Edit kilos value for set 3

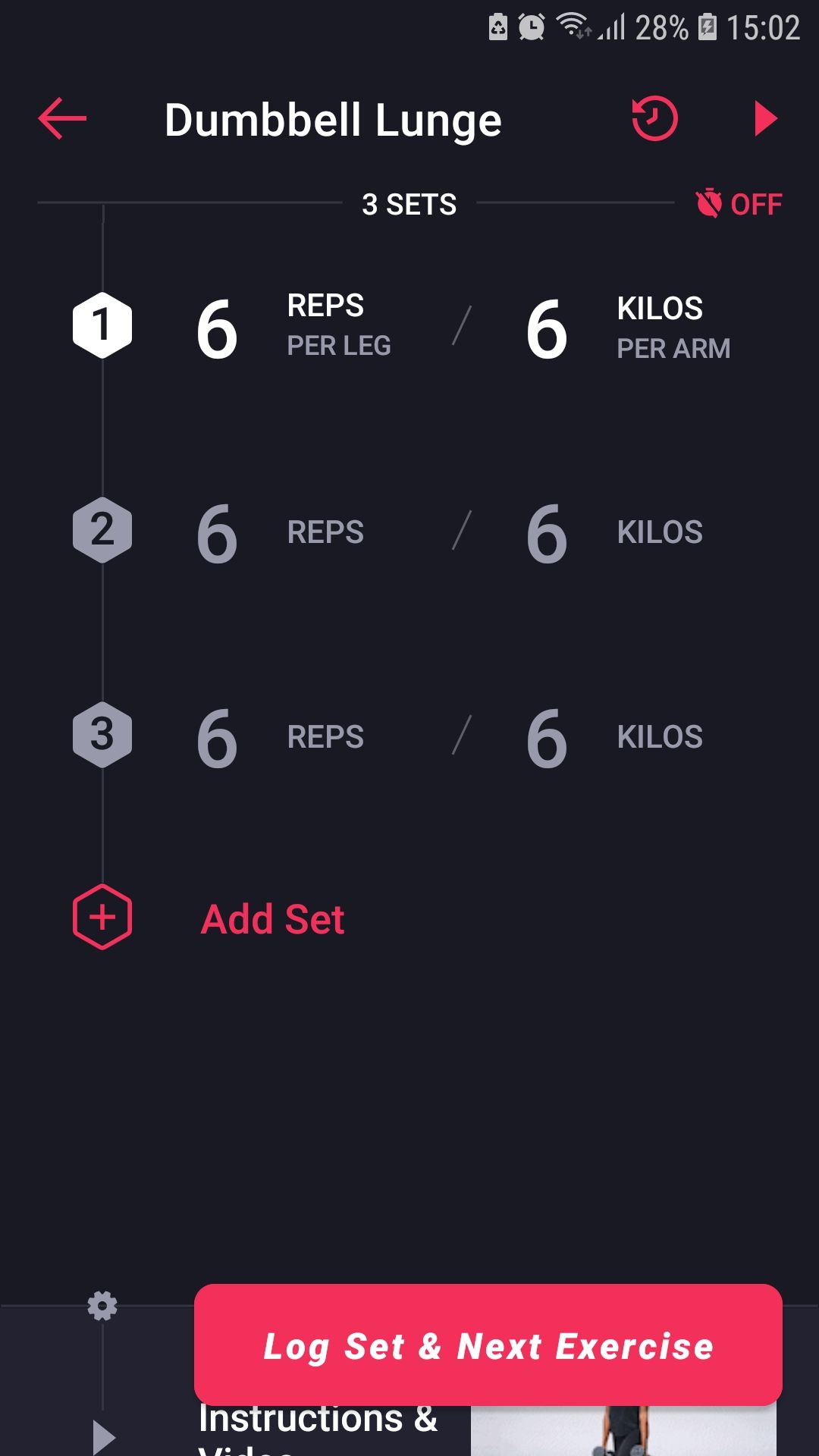[547, 739]
